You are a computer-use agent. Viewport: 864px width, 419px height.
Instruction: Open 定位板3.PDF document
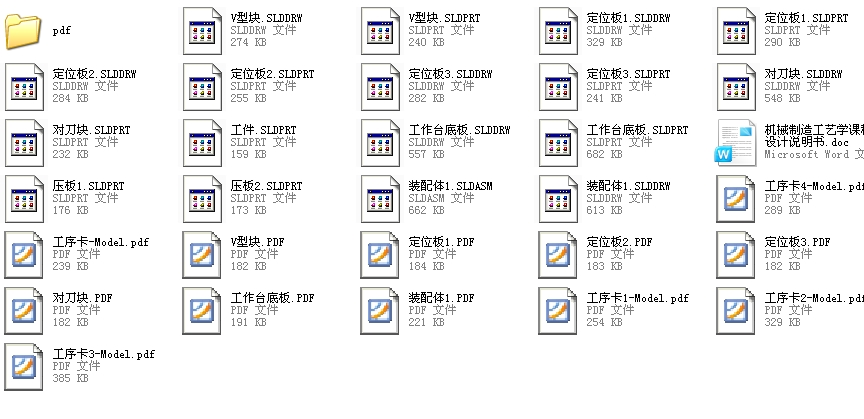(x=735, y=254)
